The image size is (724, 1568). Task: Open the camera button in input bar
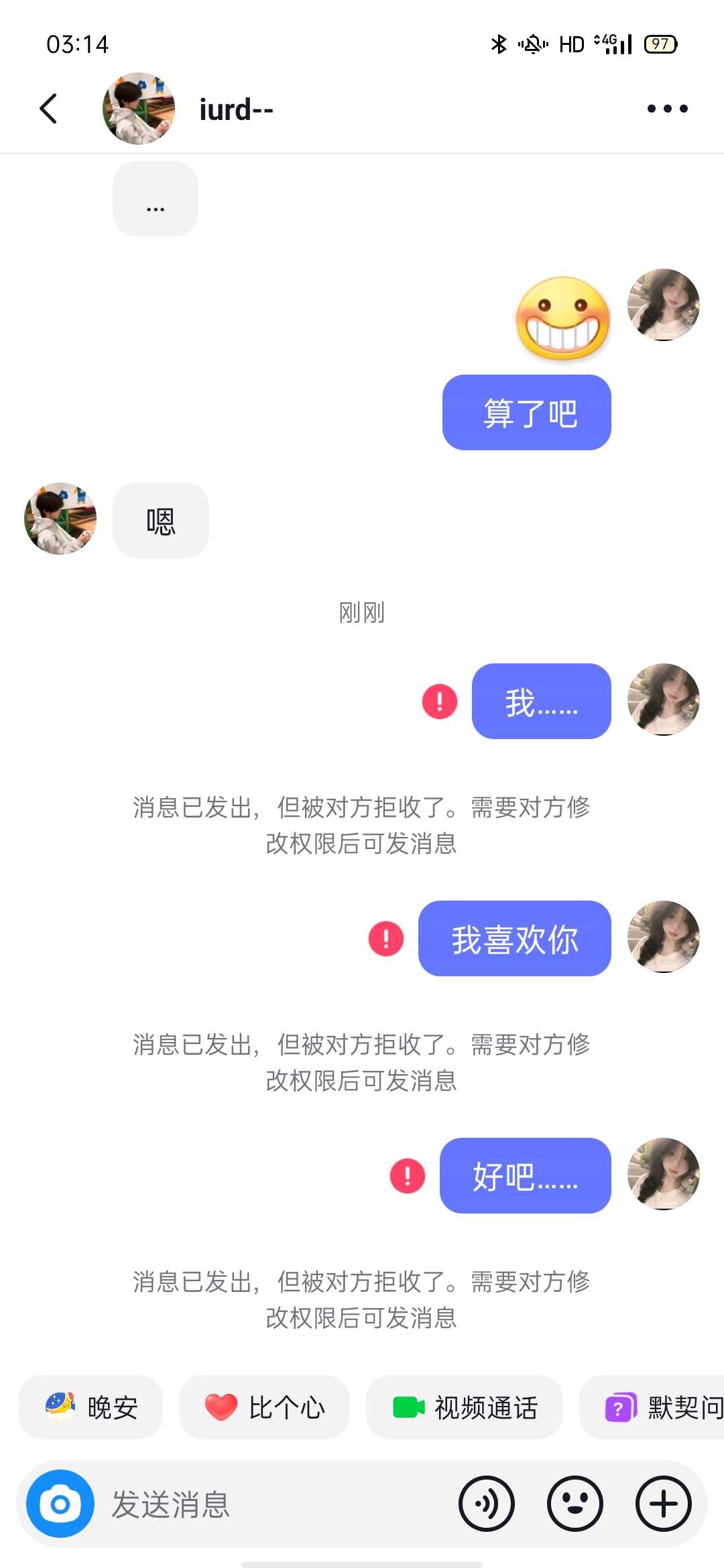(x=60, y=1504)
